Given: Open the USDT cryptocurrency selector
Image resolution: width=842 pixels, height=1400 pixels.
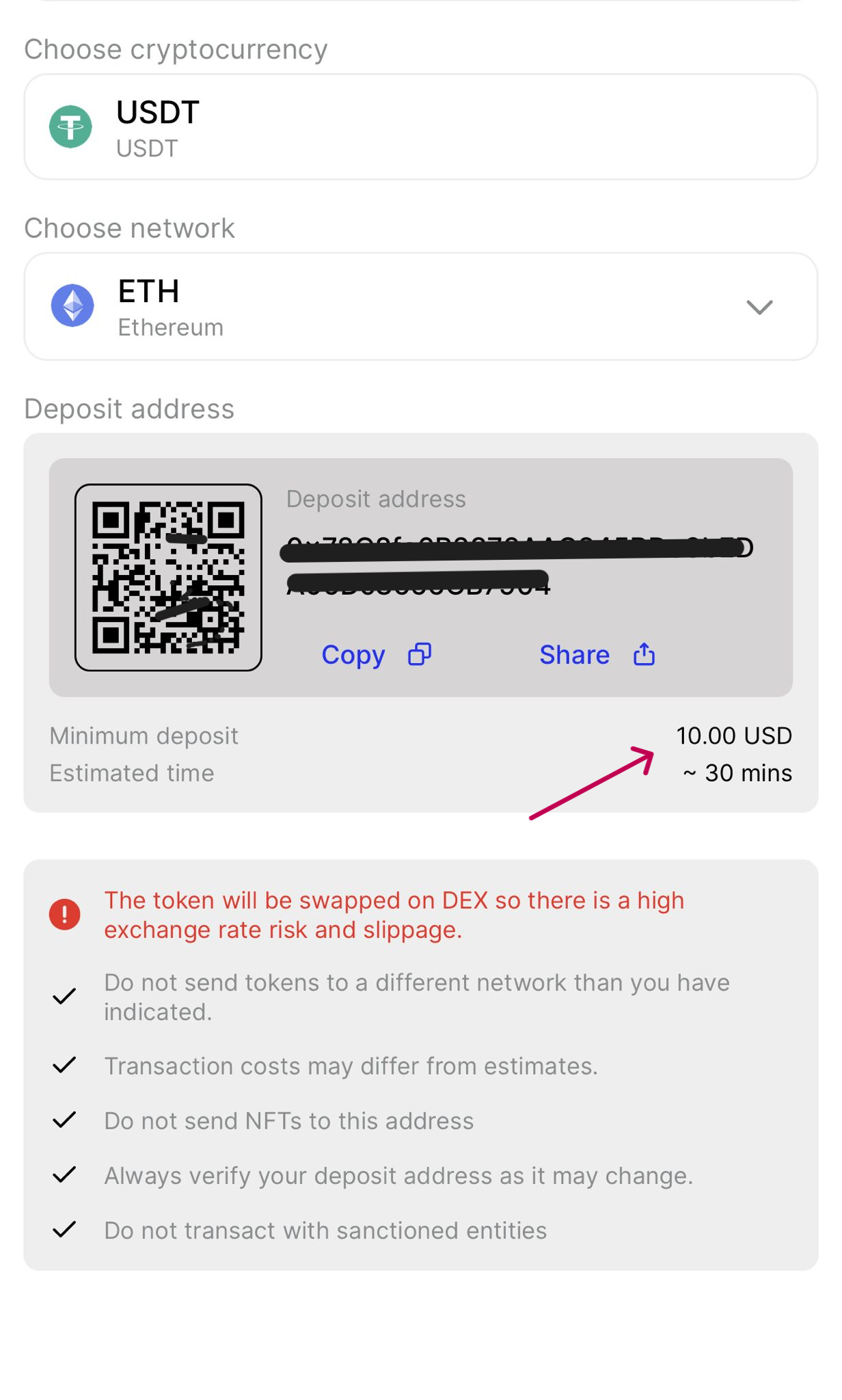Looking at the screenshot, I should 420,127.
